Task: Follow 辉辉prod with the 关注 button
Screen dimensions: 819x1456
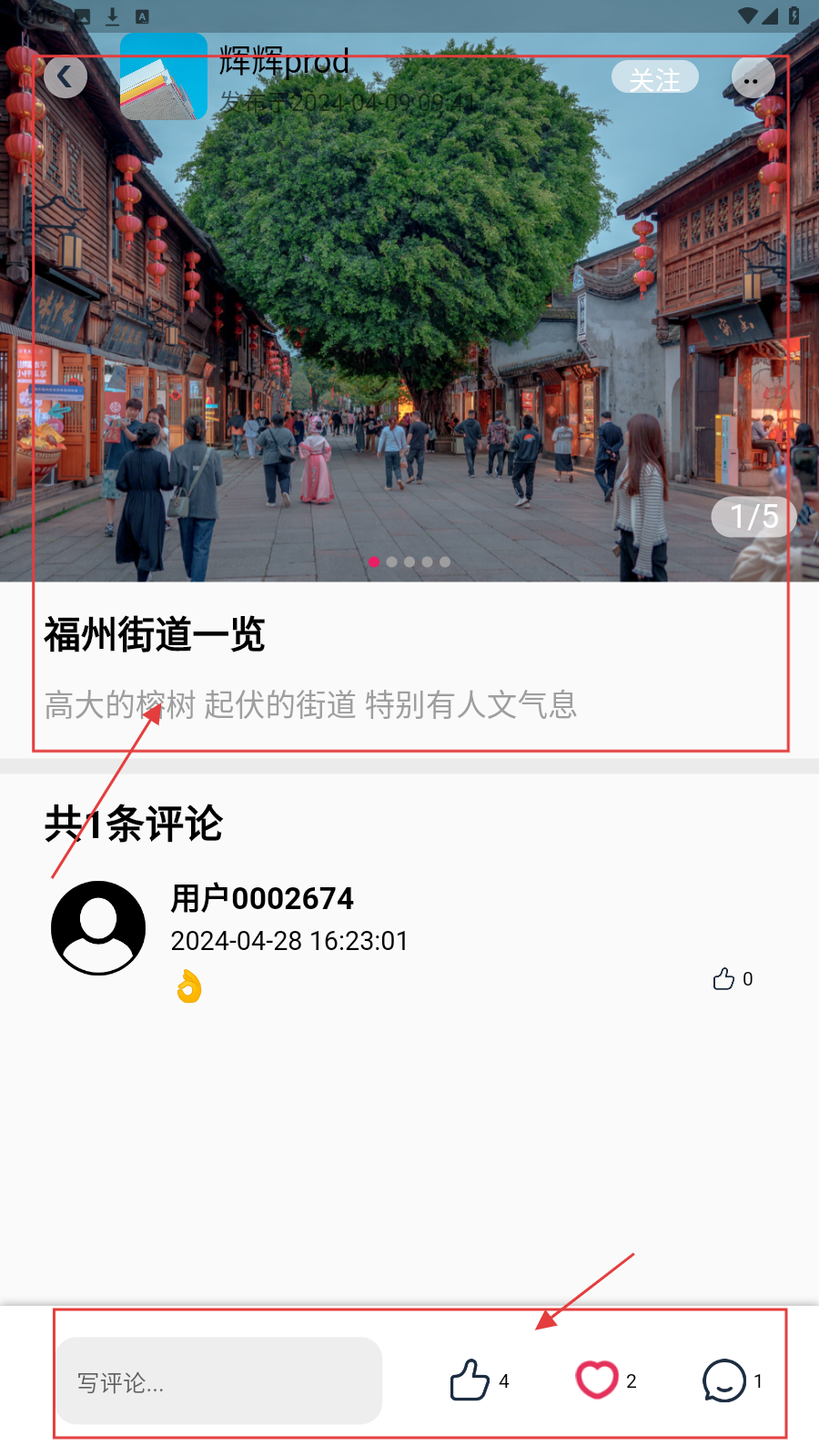Action: click(x=654, y=78)
